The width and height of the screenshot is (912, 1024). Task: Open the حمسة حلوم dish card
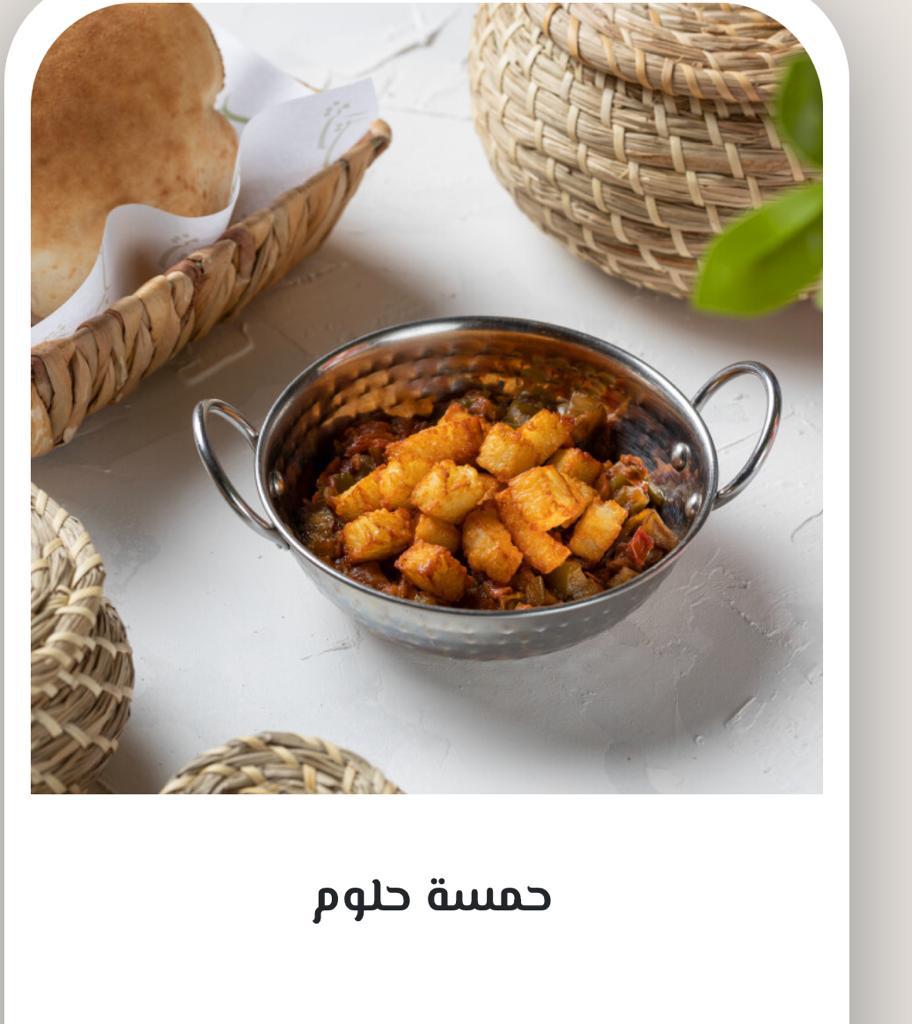coord(430,895)
